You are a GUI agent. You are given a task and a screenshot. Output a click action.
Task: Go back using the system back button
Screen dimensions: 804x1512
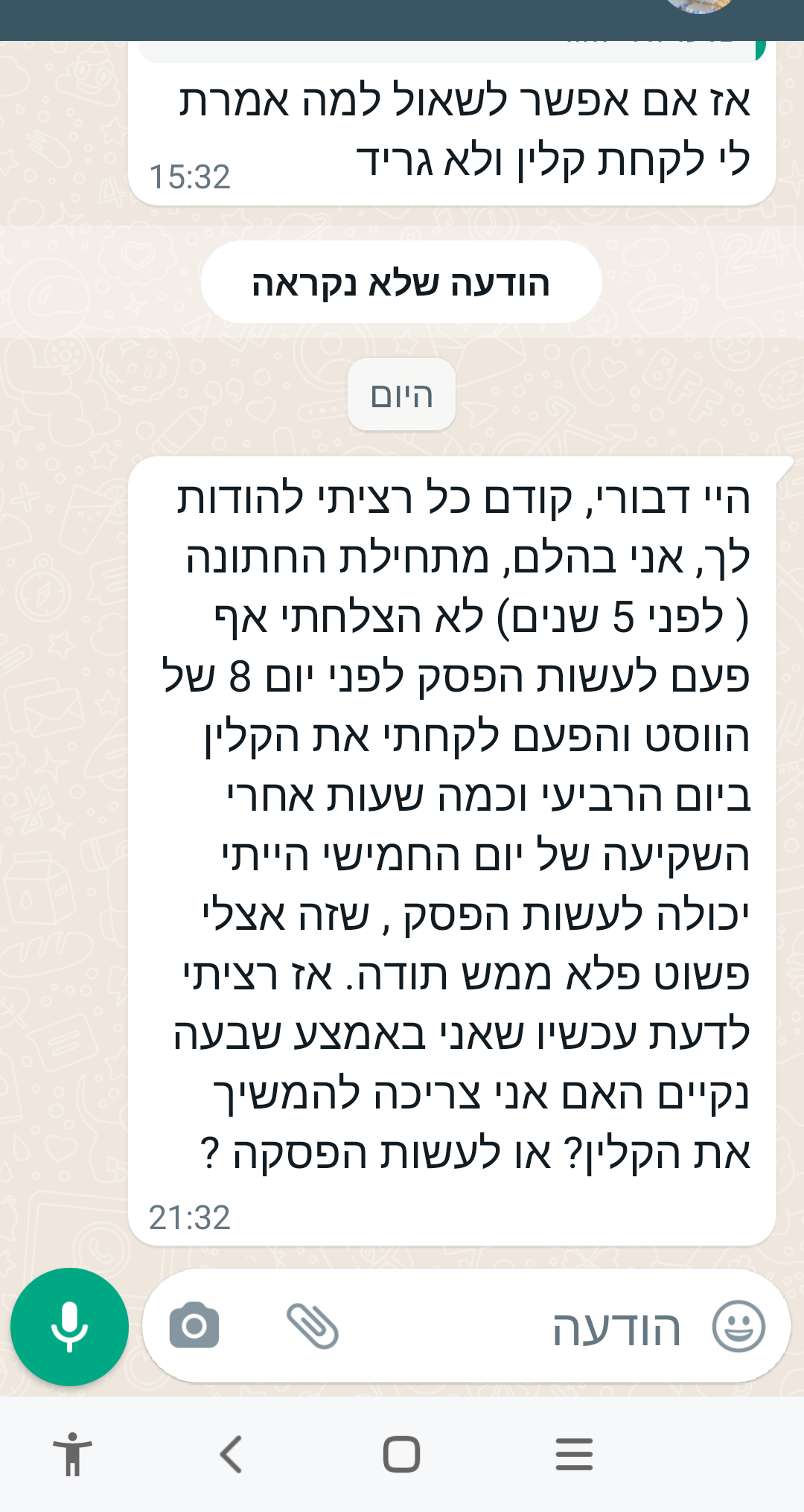231,1454
